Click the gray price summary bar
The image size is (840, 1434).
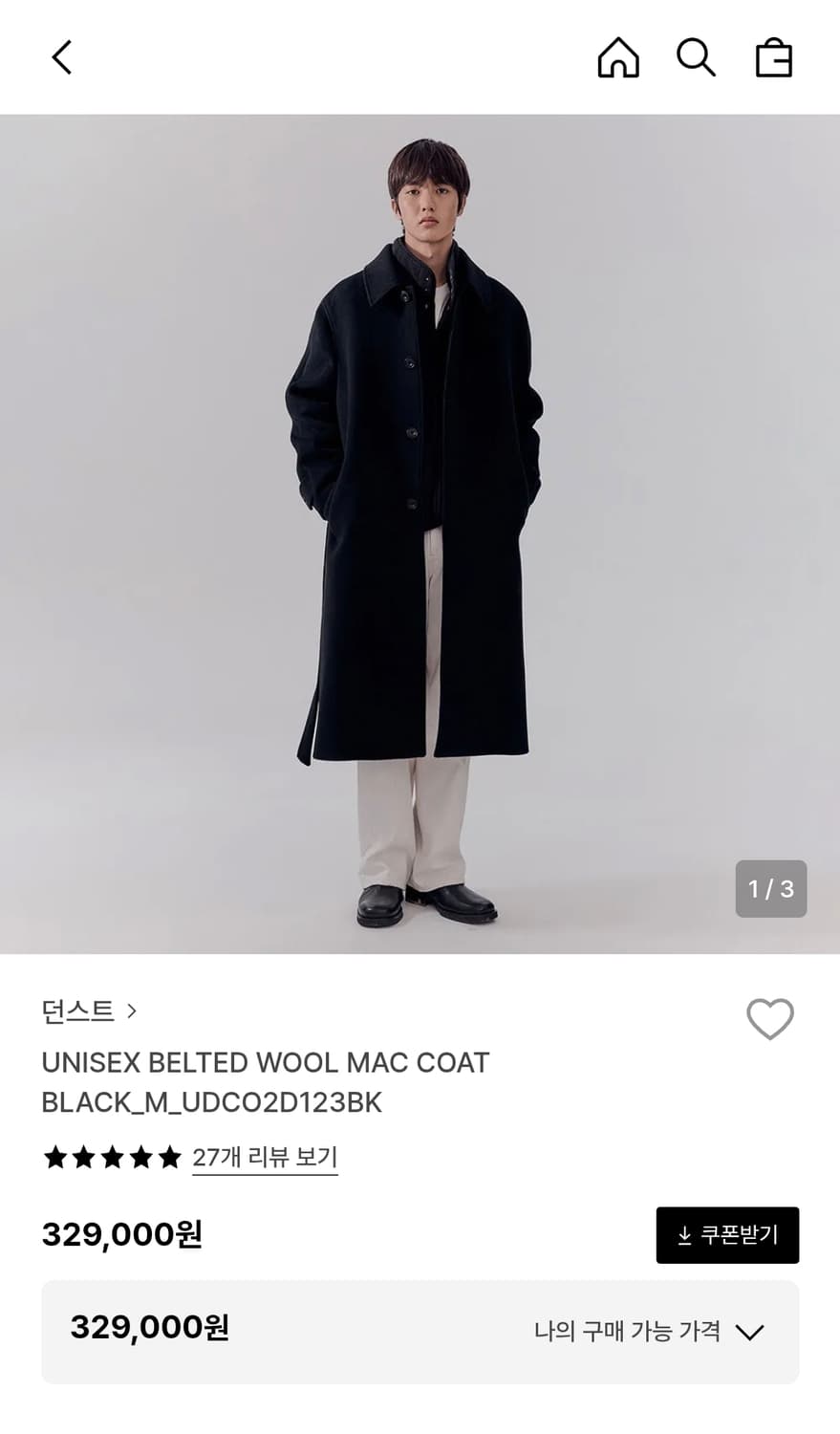[x=420, y=1331]
